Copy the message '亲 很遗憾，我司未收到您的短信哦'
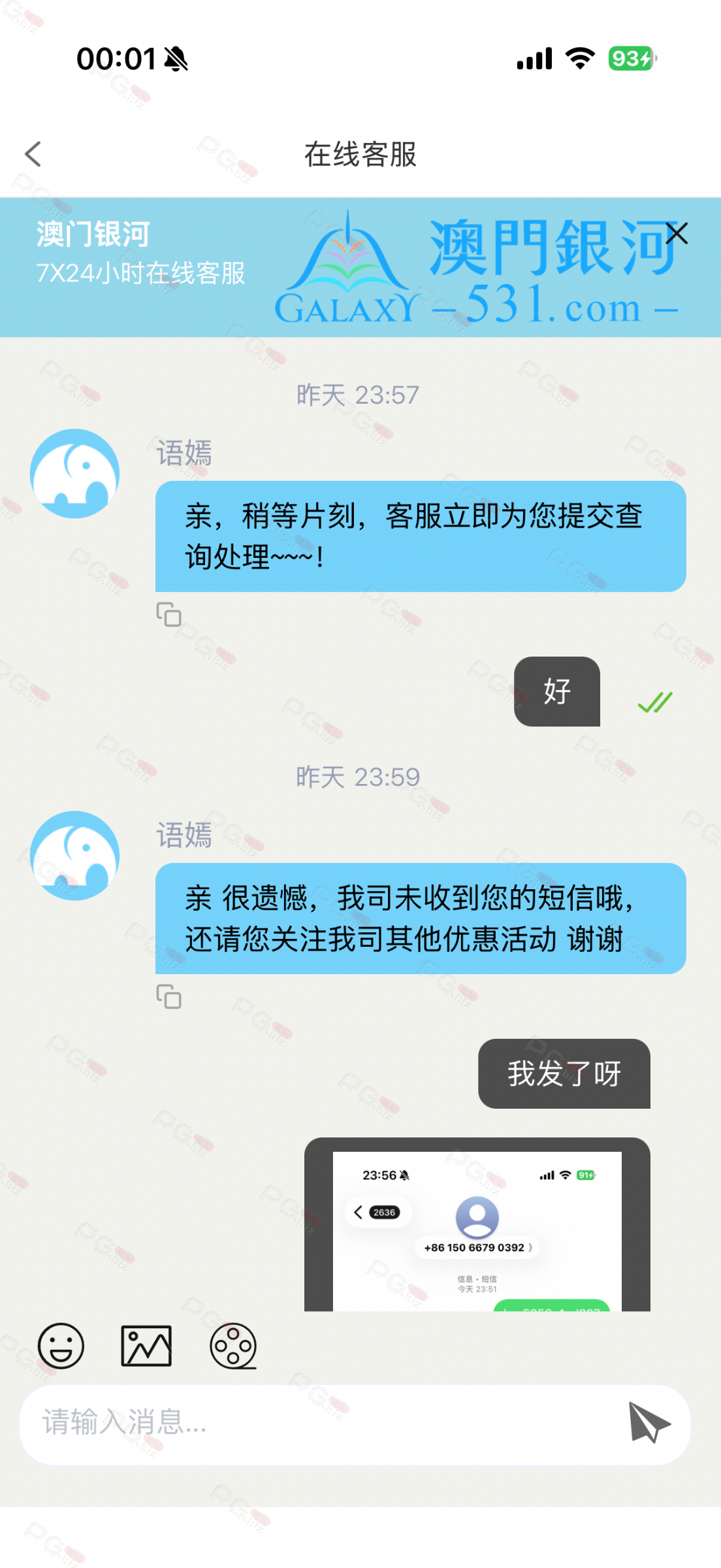721x1568 pixels. tap(168, 996)
